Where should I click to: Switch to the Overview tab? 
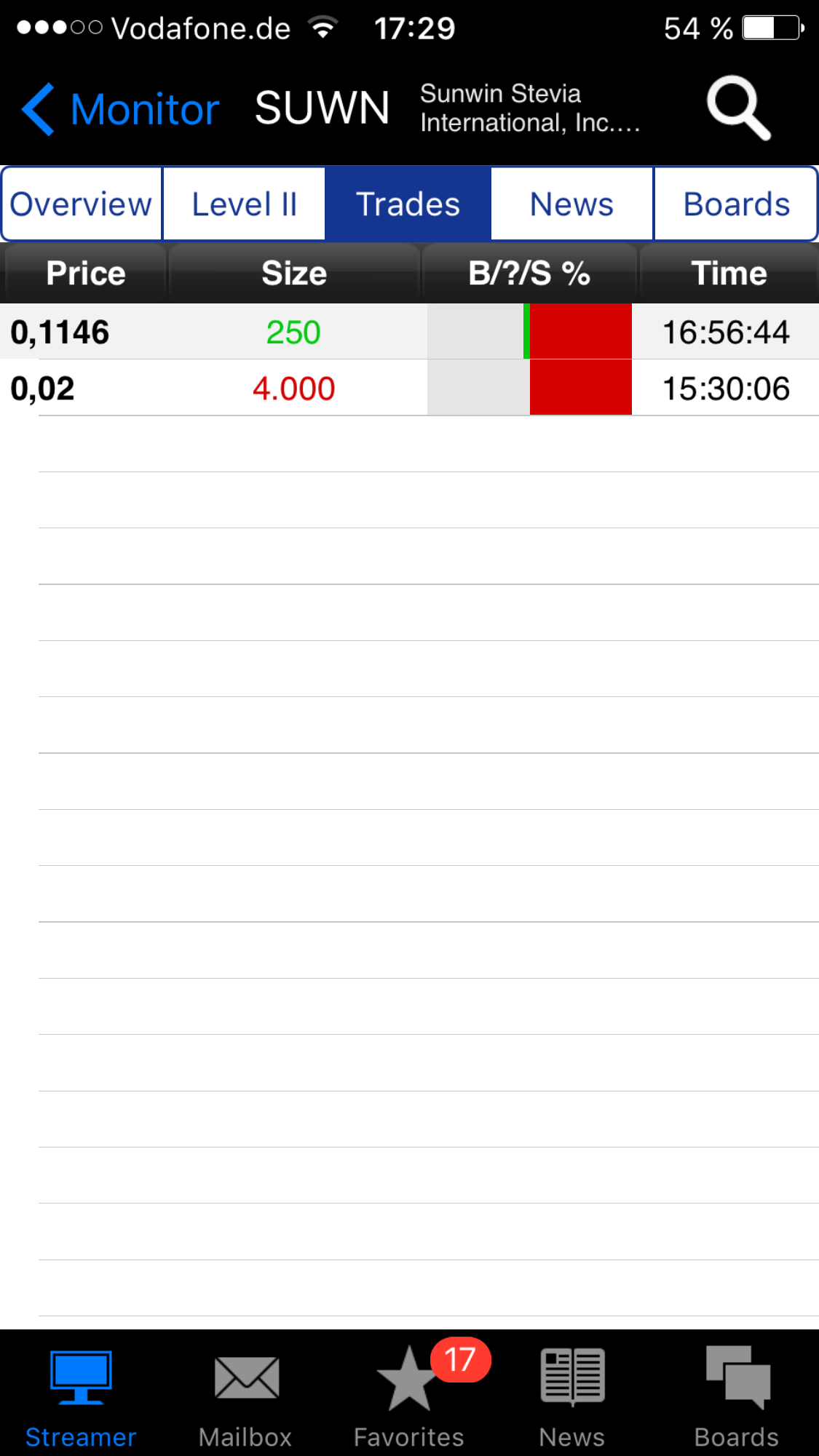coord(82,204)
